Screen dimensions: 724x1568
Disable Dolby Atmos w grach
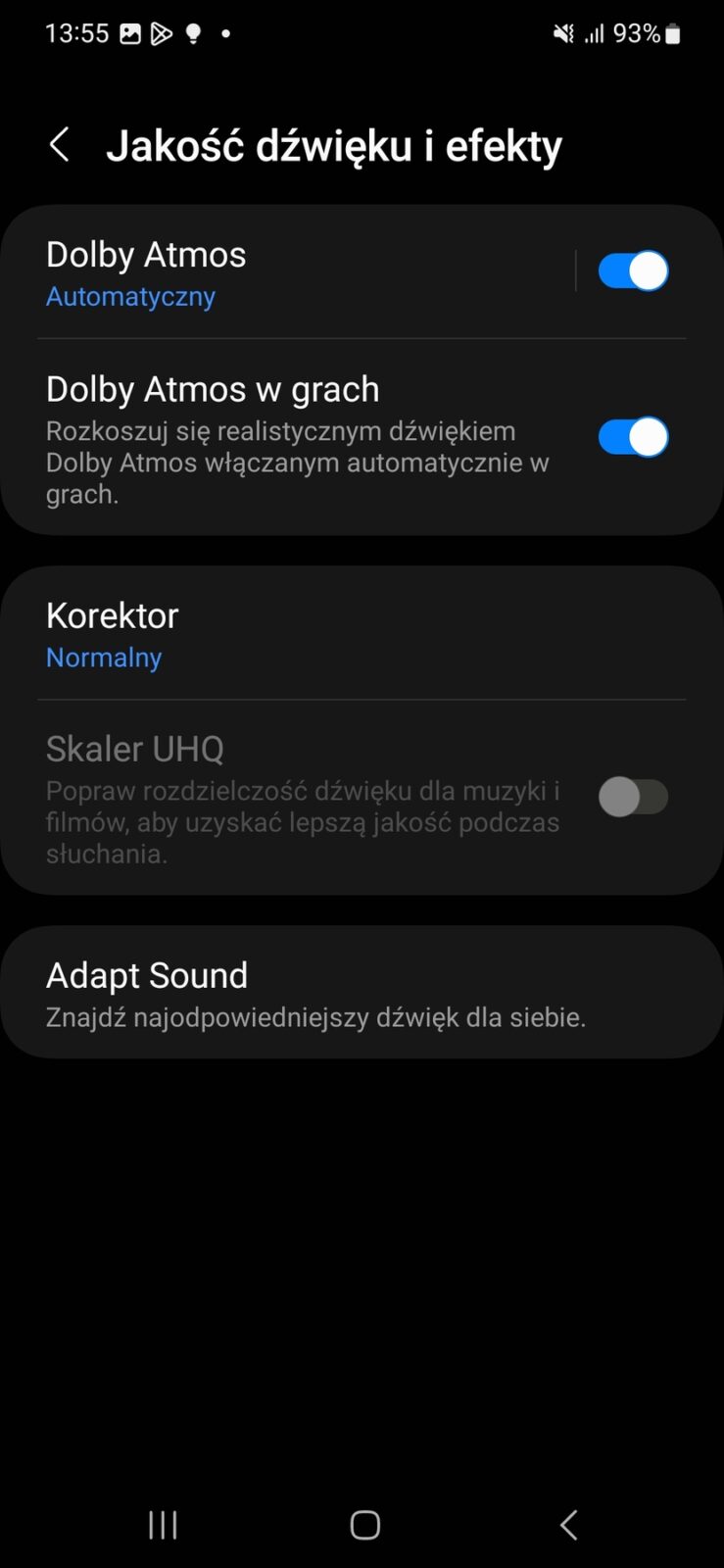[633, 437]
